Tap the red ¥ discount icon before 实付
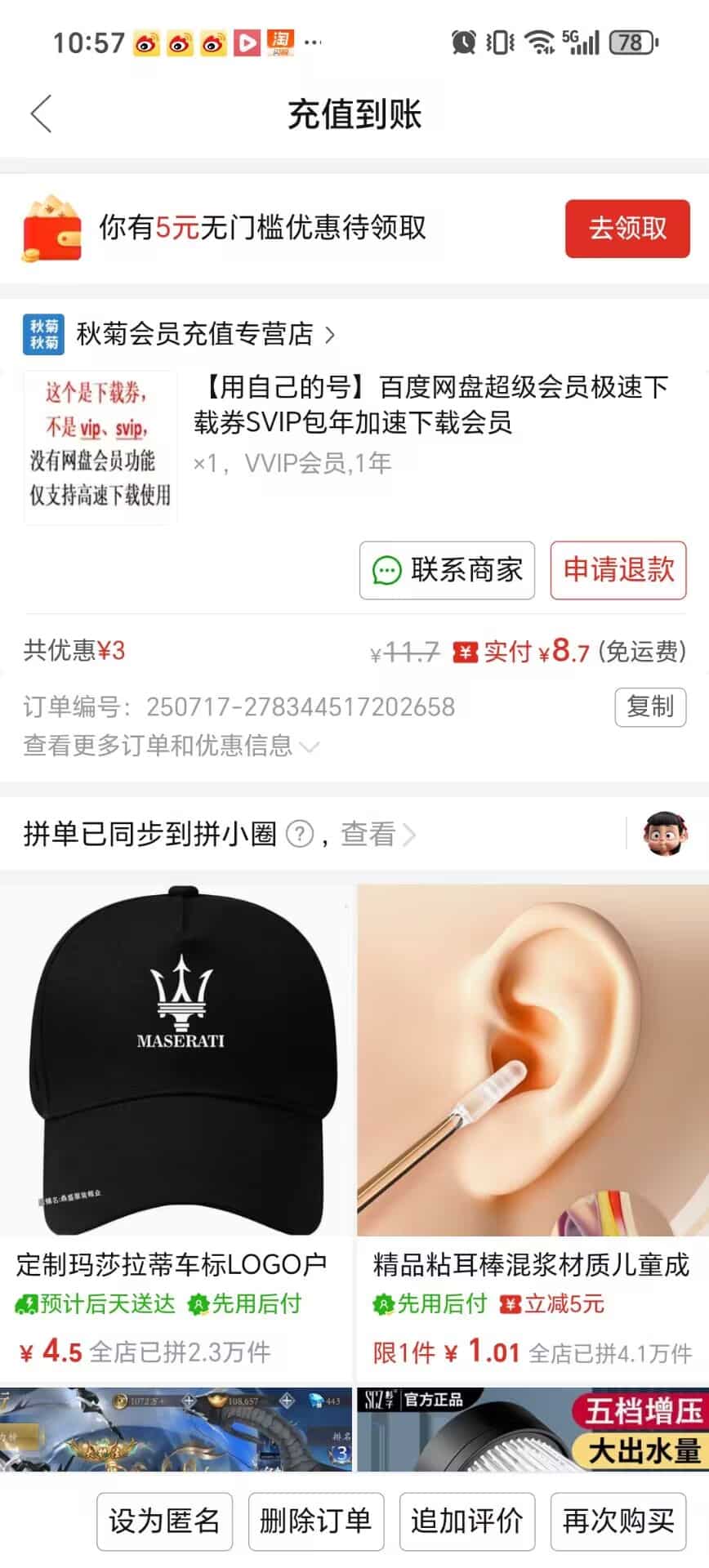 pyautogui.click(x=465, y=652)
